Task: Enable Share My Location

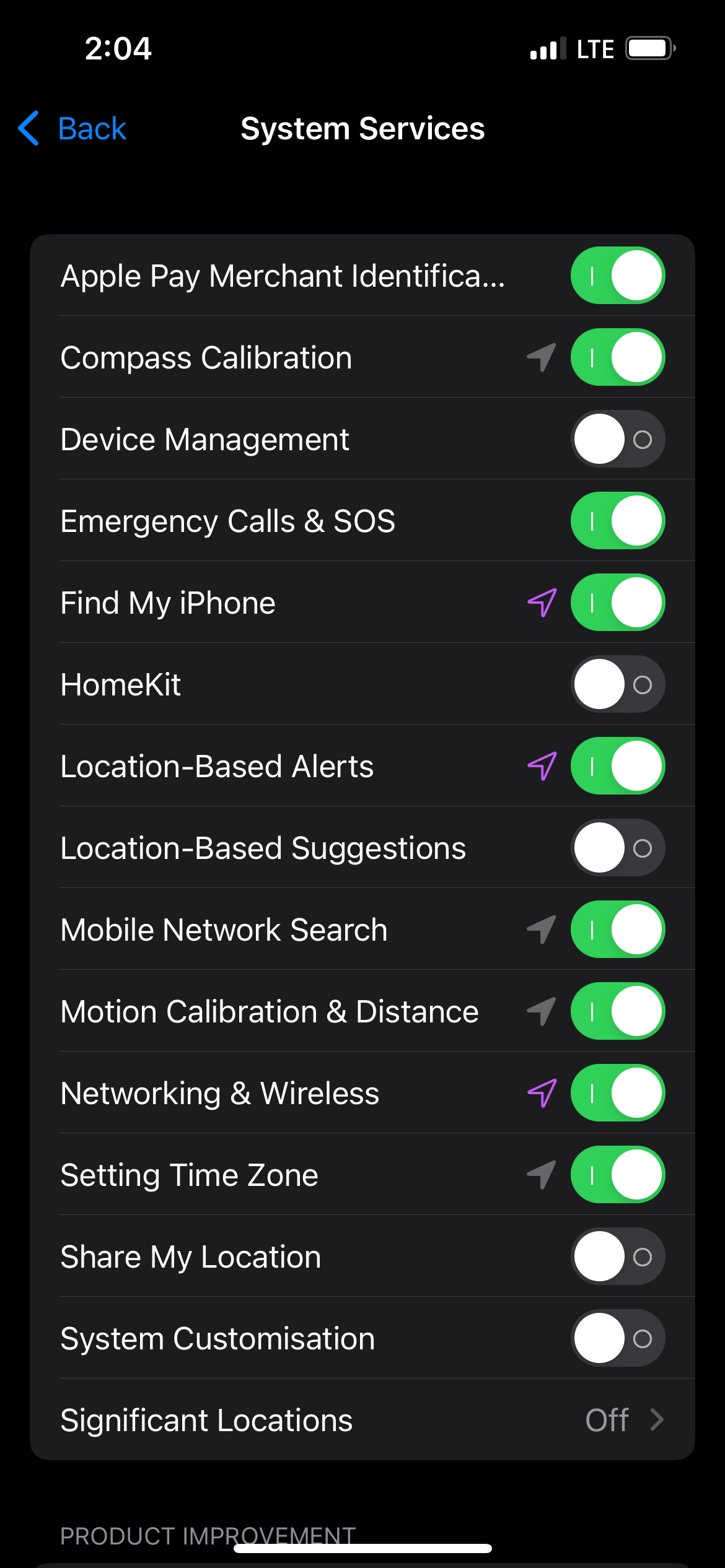Action: (x=618, y=1257)
